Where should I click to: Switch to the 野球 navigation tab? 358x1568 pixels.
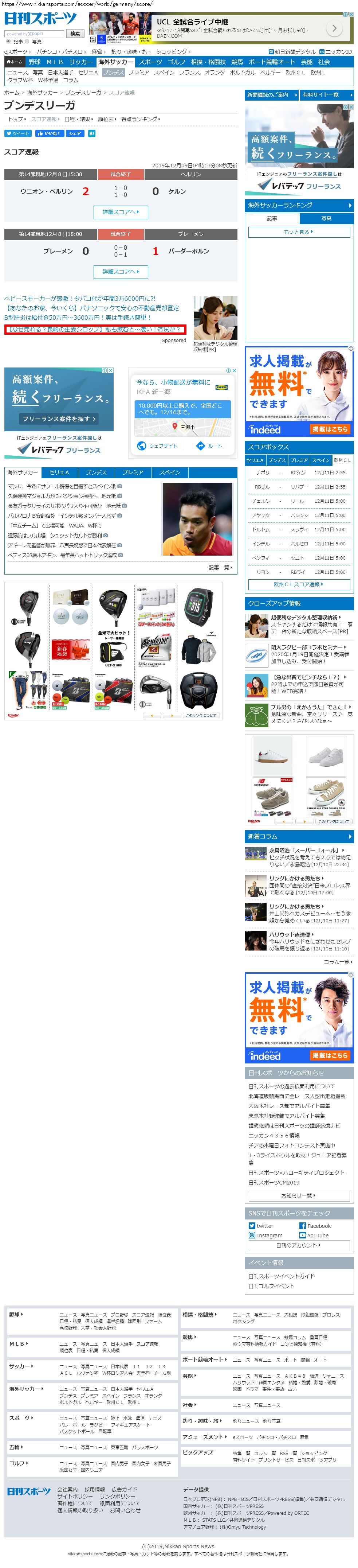(35, 62)
